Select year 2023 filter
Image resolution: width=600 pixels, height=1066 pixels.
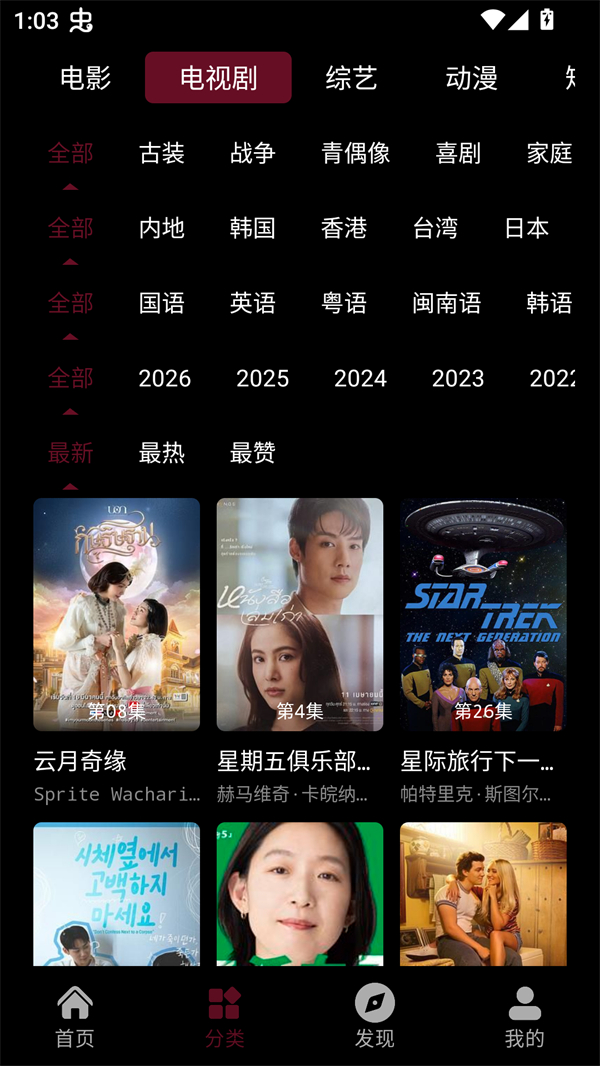[x=458, y=378]
